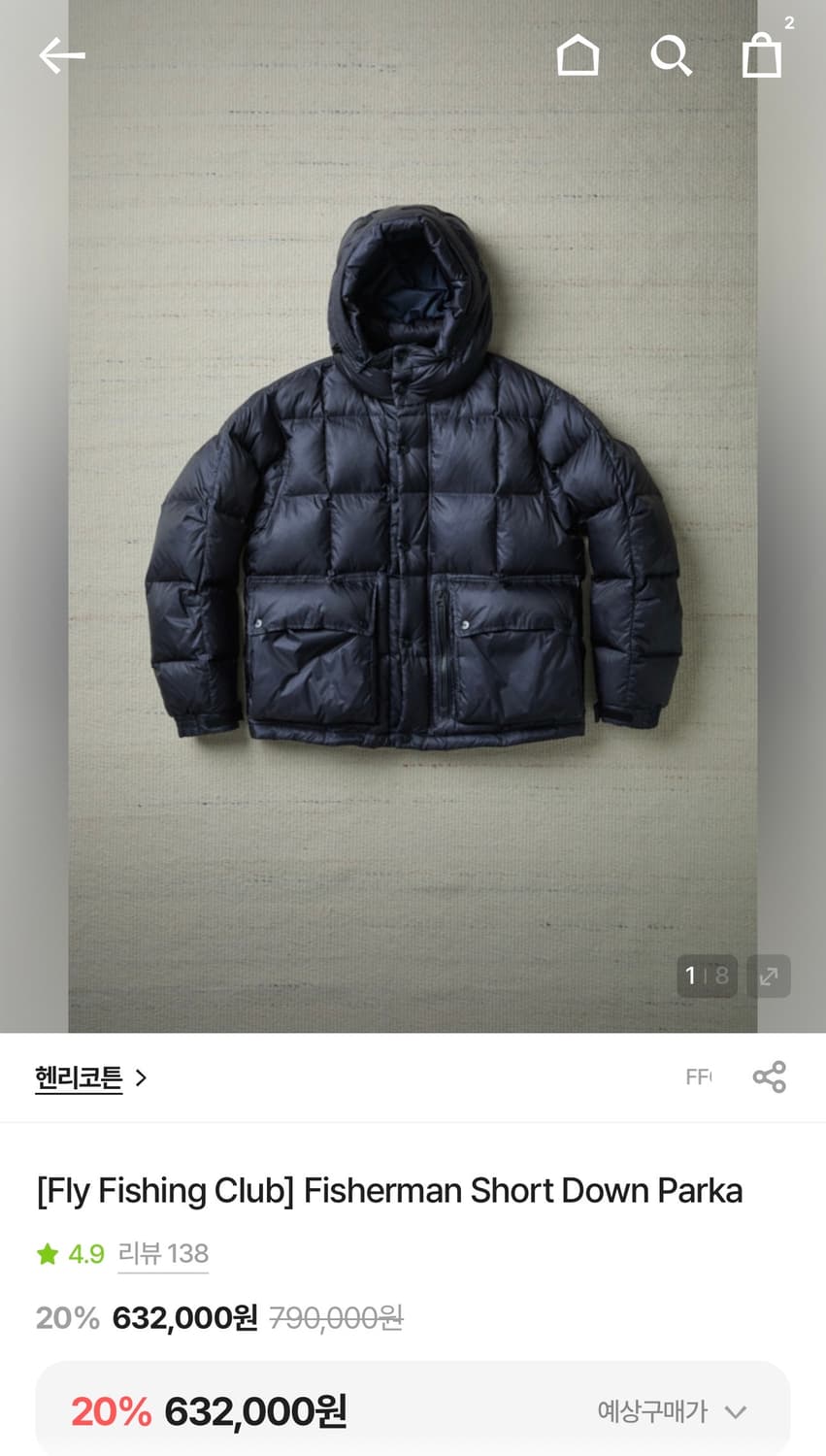View the Fisherman Short Down Parka title
This screenshot has height=1456, width=826.
tap(387, 1190)
